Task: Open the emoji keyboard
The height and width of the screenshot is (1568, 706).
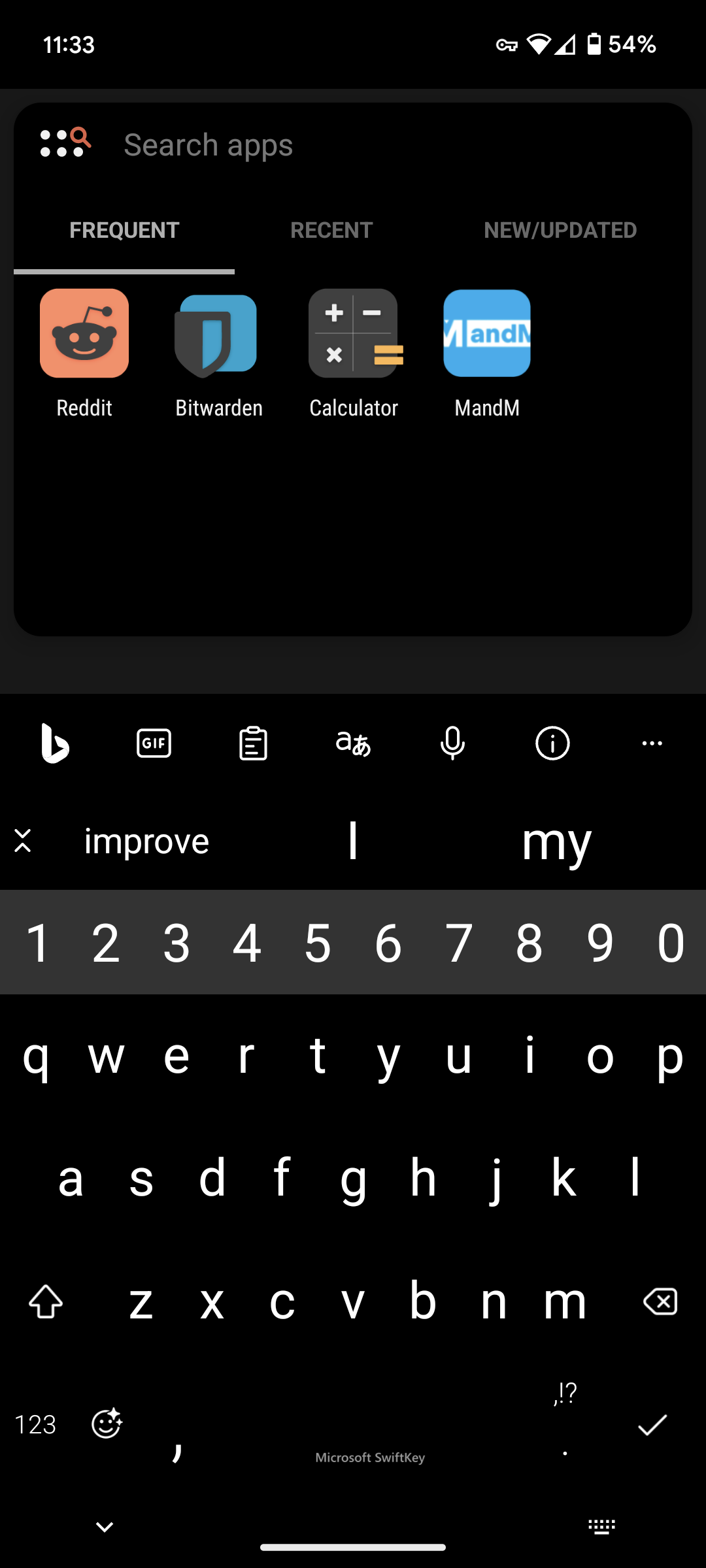Action: [107, 1423]
